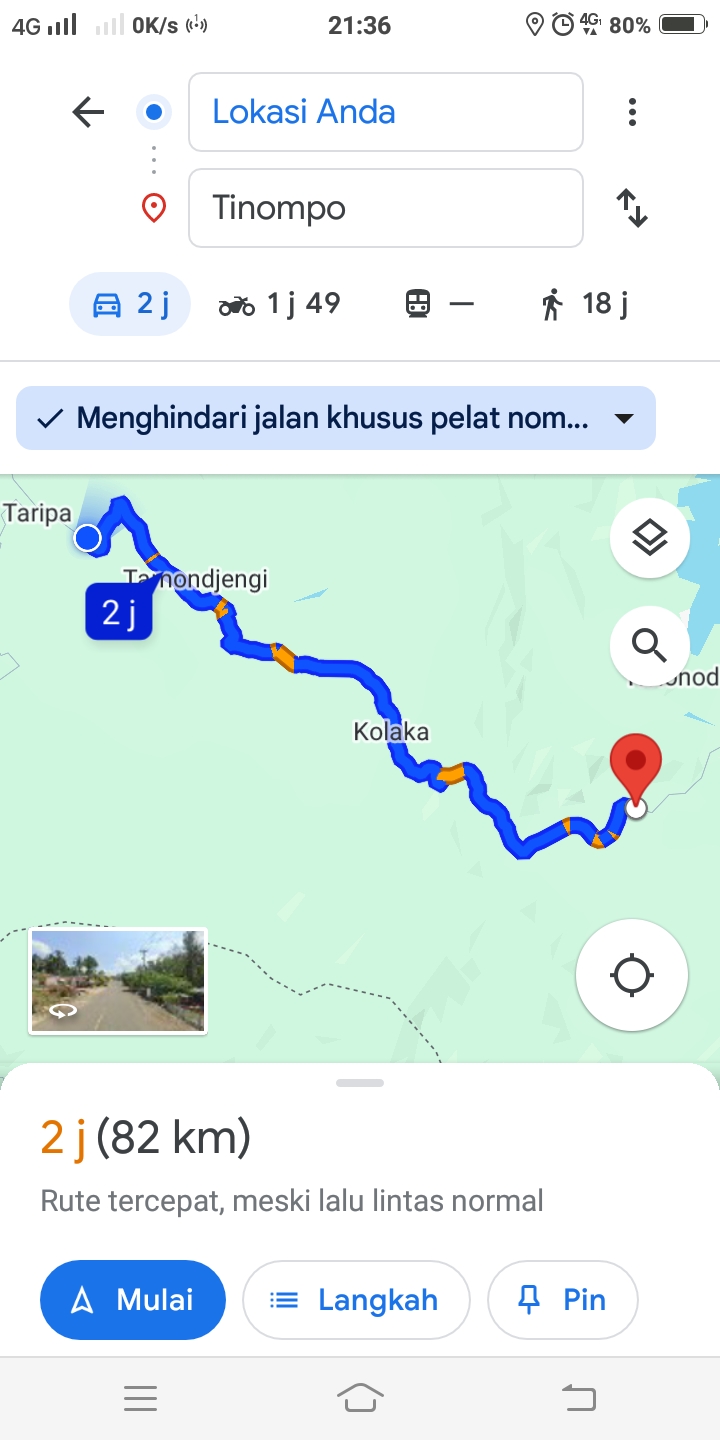Screen dimensions: 720x1440
Task: Go back using the arrow icon
Action: pos(88,112)
